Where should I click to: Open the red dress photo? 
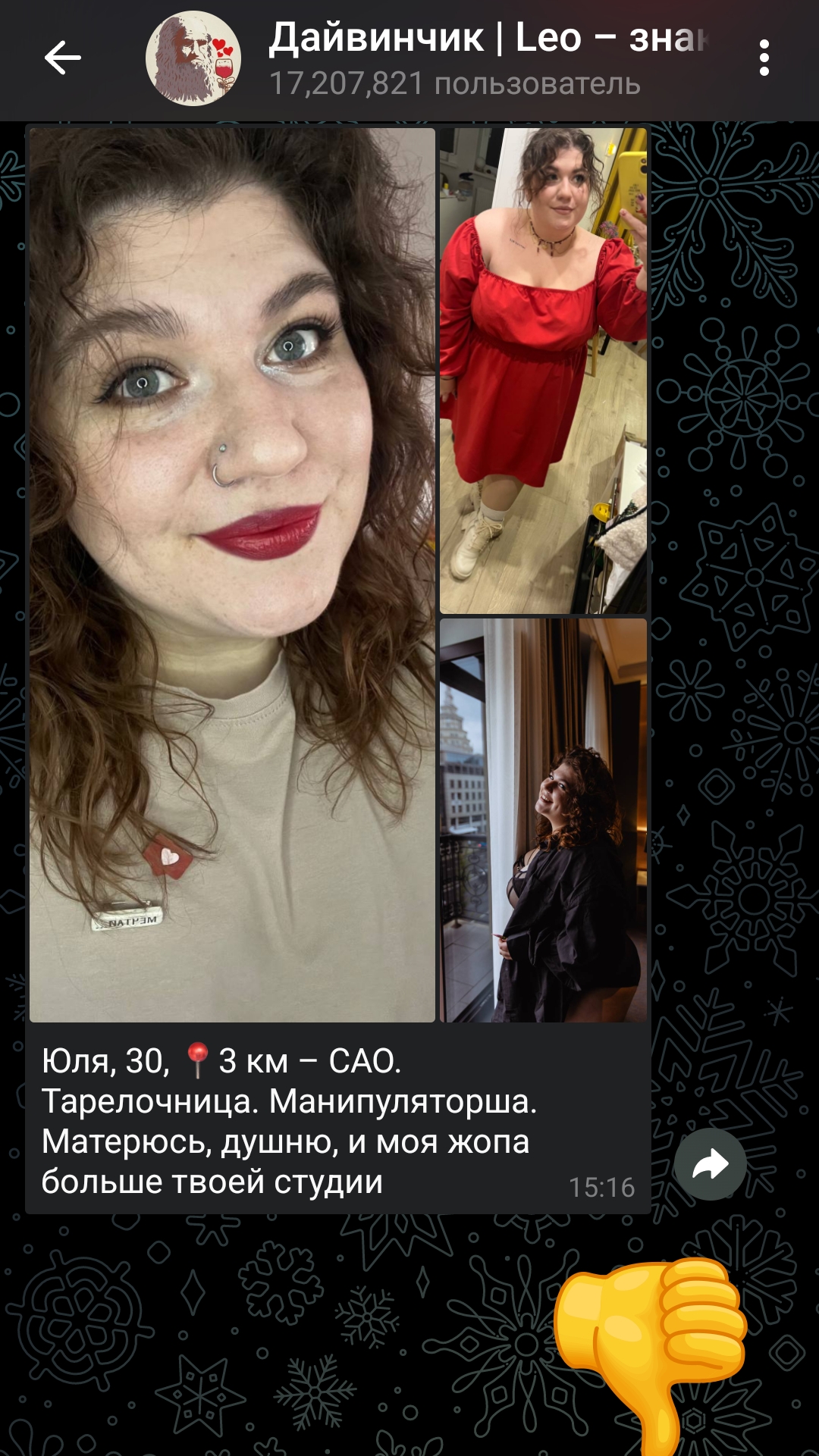544,371
